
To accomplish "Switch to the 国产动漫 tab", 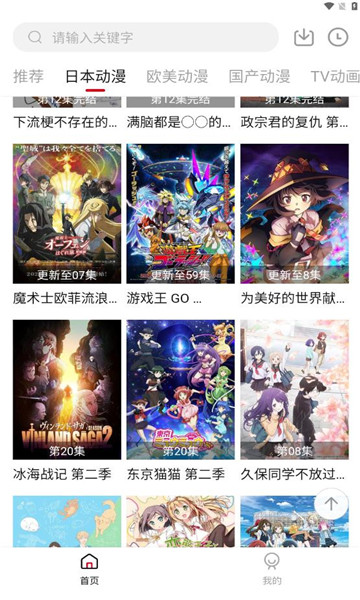I will coord(259,76).
